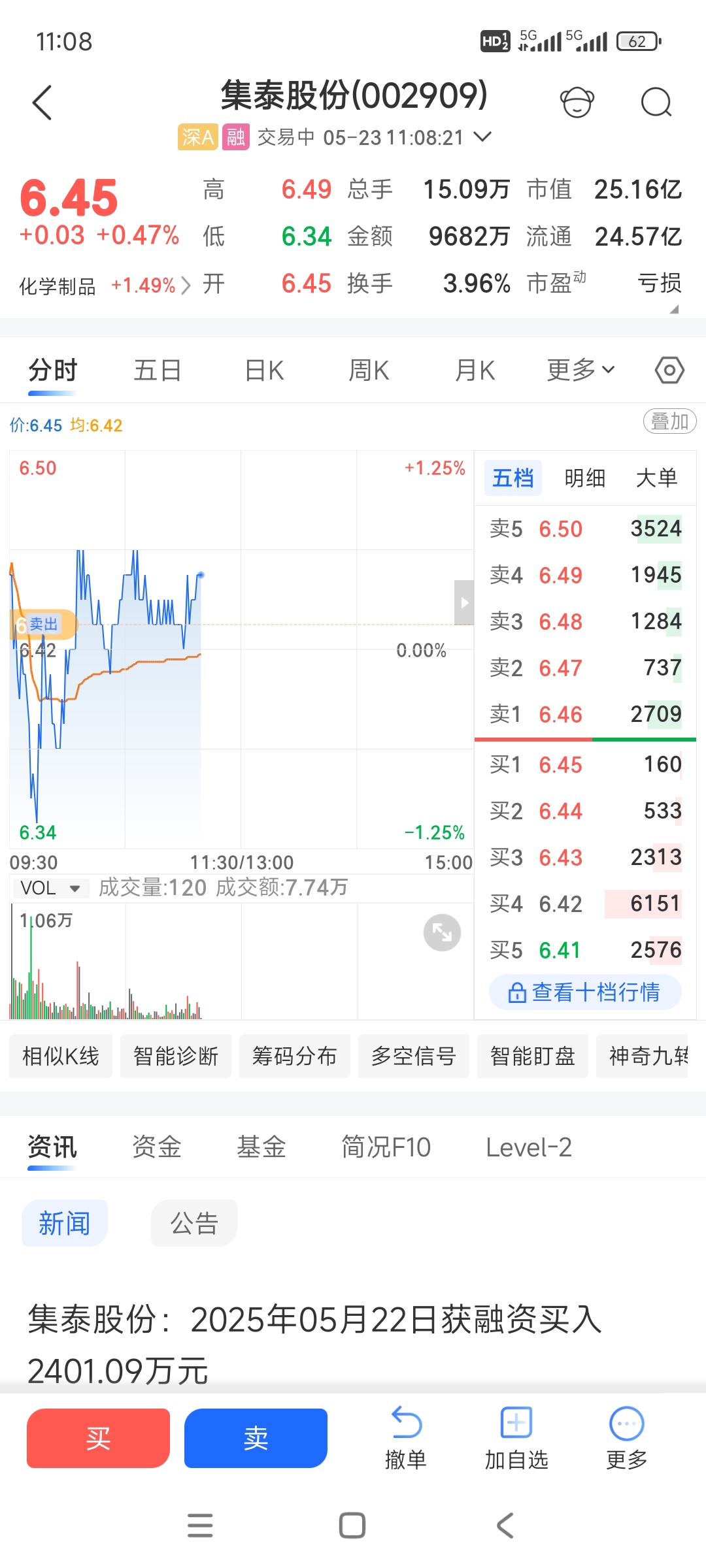
Task: Switch order book to 明细 tab
Action: 585,478
